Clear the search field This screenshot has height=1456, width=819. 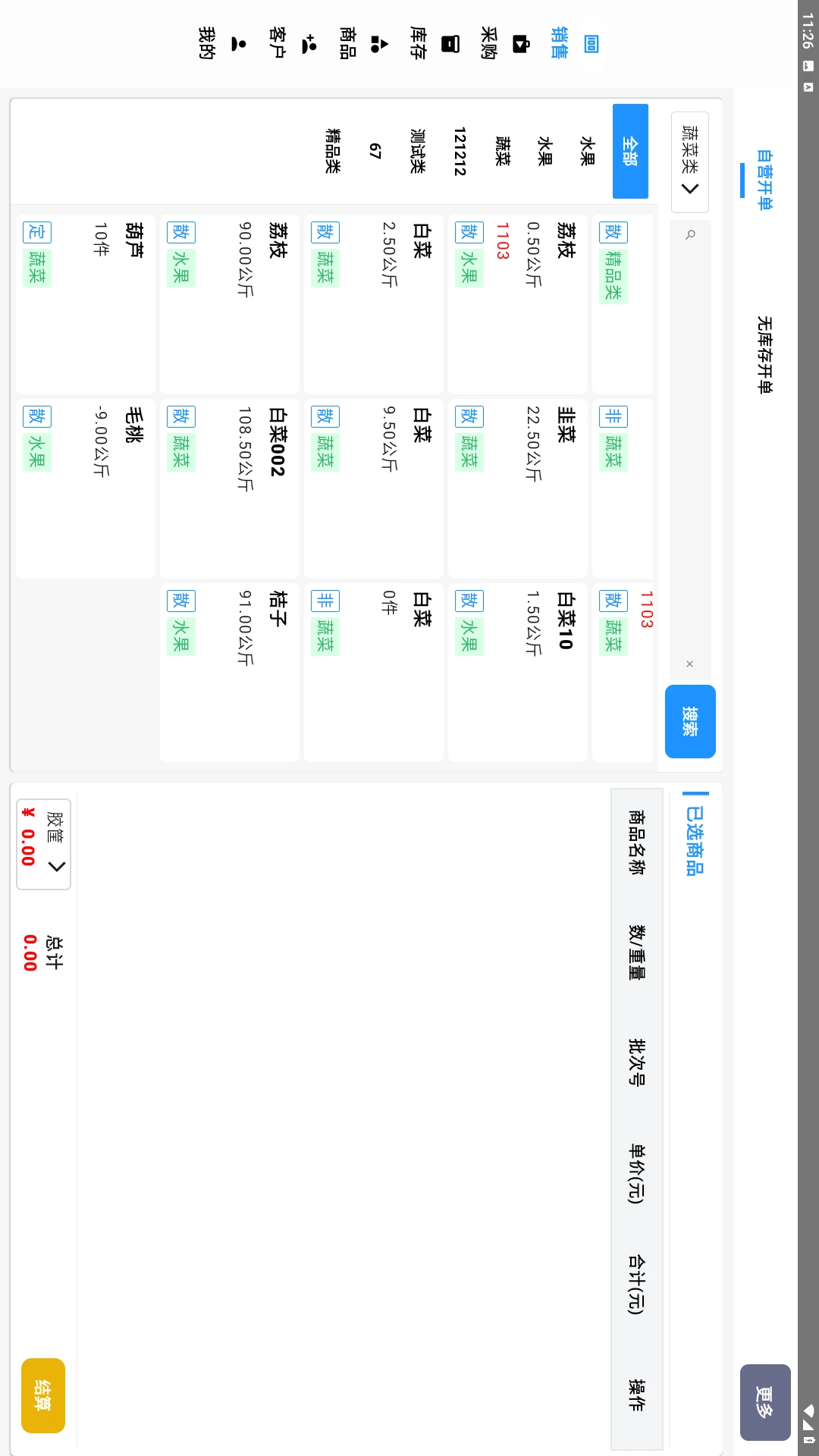690,664
